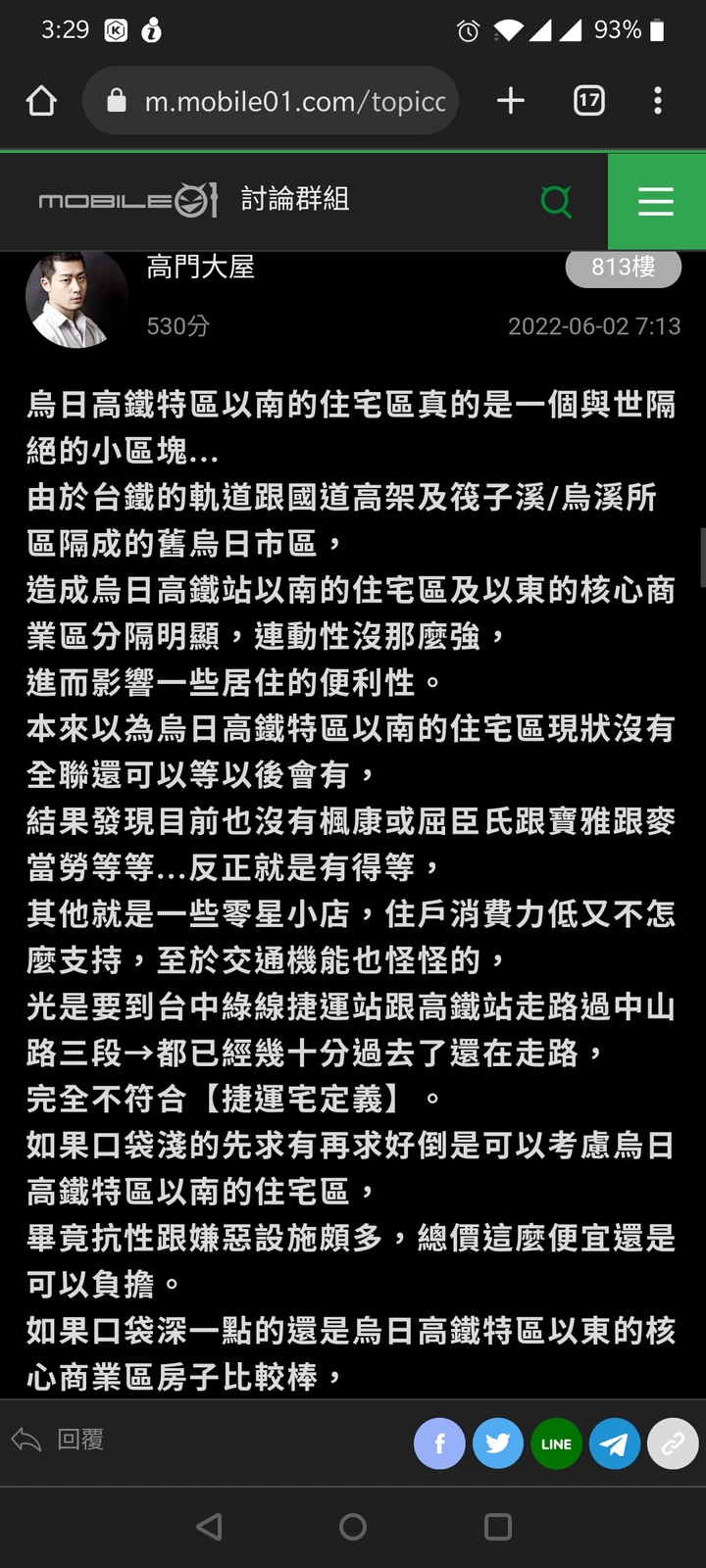Open a new browser tab
Image resolution: width=706 pixels, height=1568 pixels.
510,101
